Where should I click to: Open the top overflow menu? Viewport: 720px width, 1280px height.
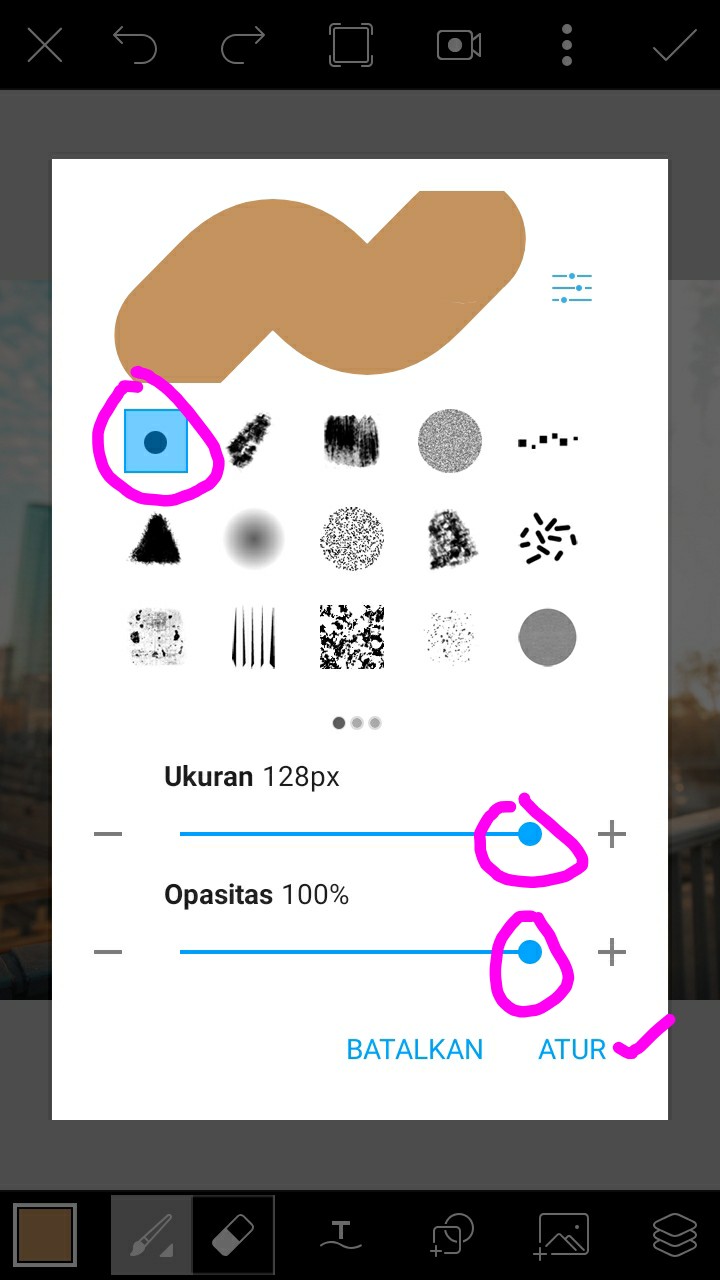[567, 45]
